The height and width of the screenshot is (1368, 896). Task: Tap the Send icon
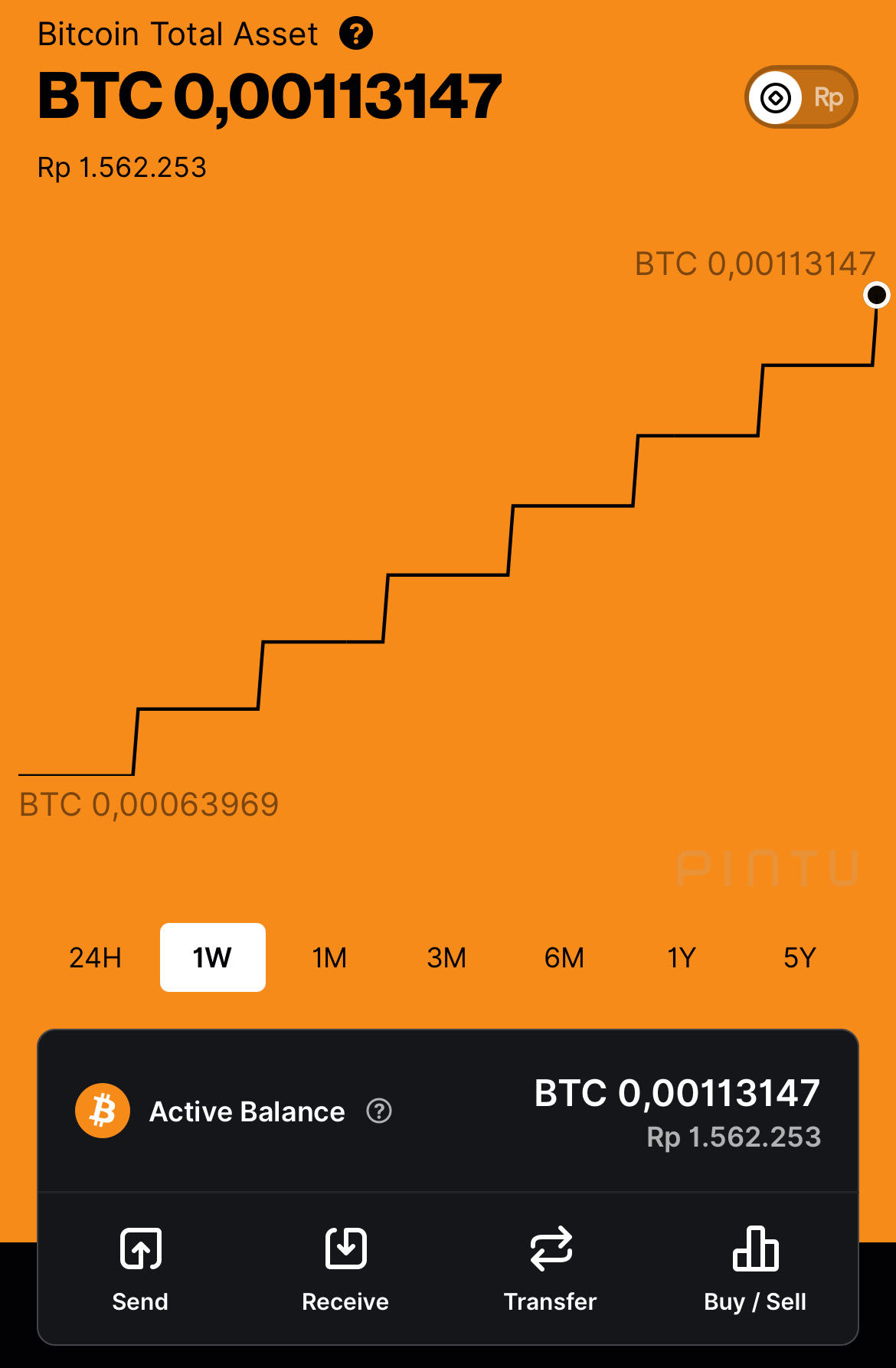coord(139,1249)
